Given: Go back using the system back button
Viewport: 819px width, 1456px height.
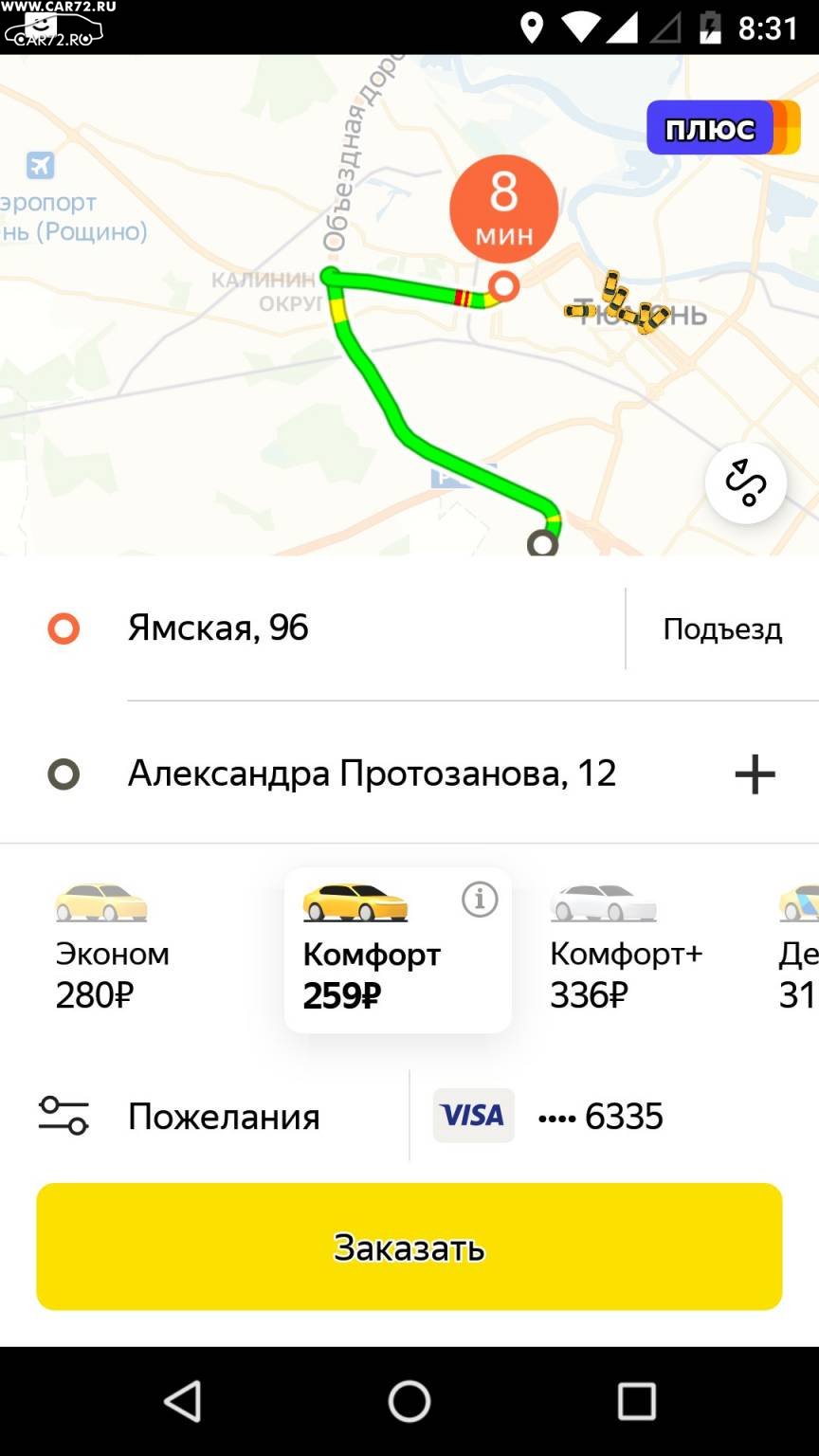Looking at the screenshot, I should [x=182, y=1401].
